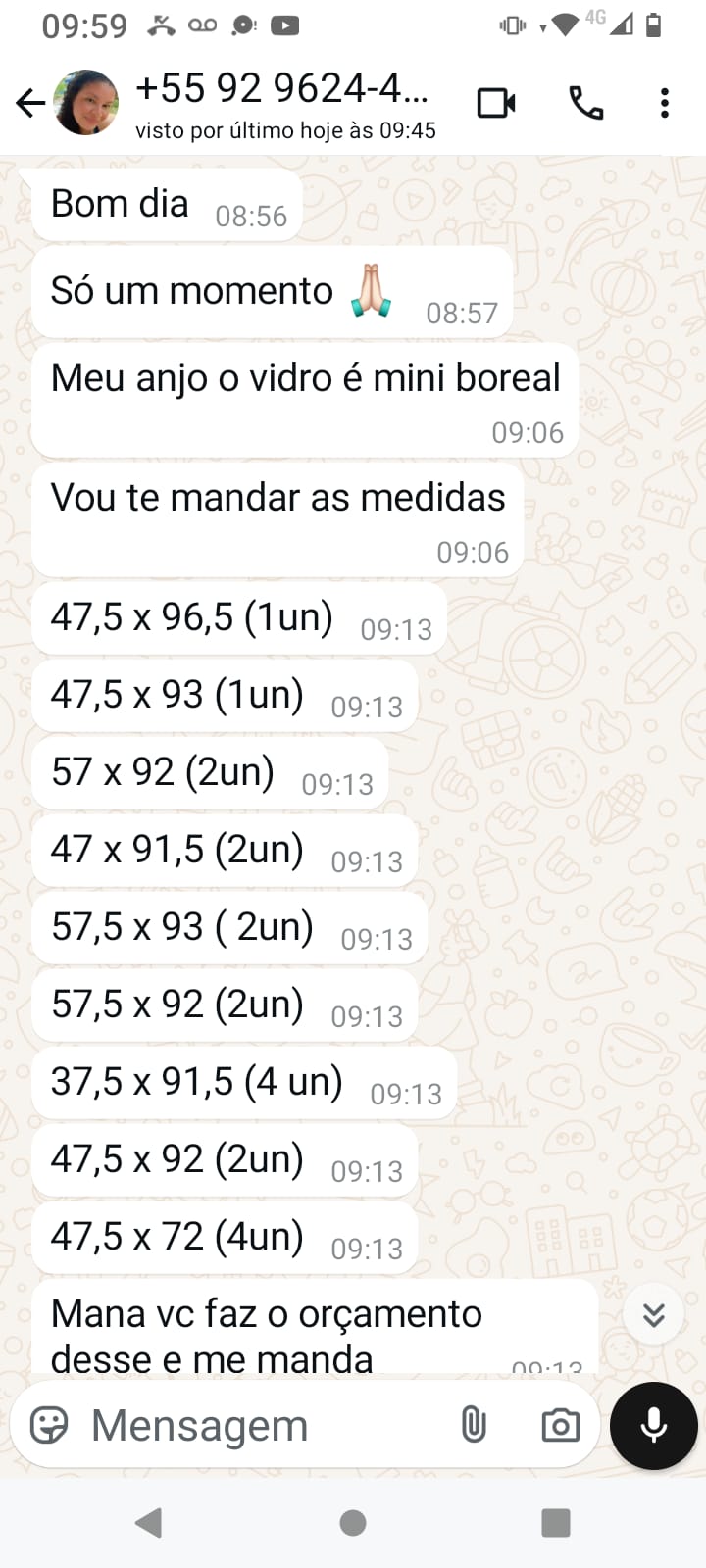Image resolution: width=706 pixels, height=1568 pixels.
Task: Go to the home screen
Action: tap(353, 1523)
